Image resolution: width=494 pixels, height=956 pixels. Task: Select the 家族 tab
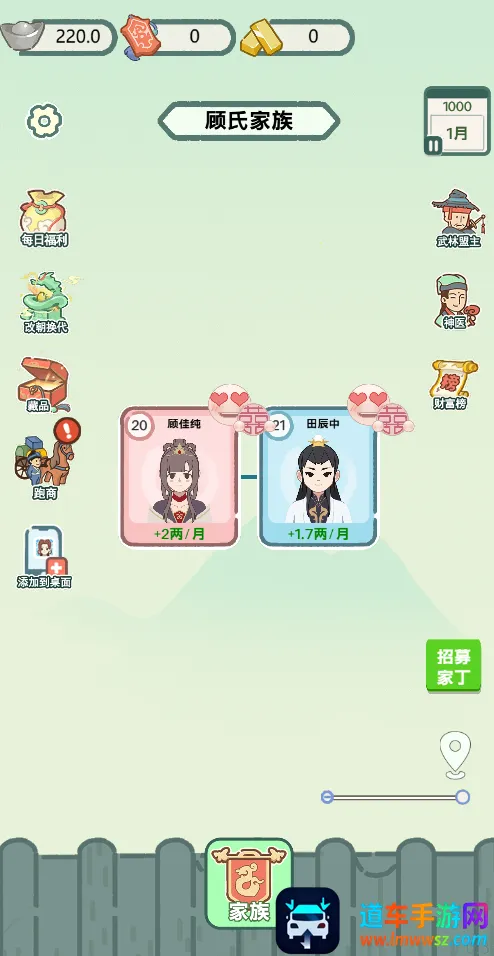(x=248, y=883)
